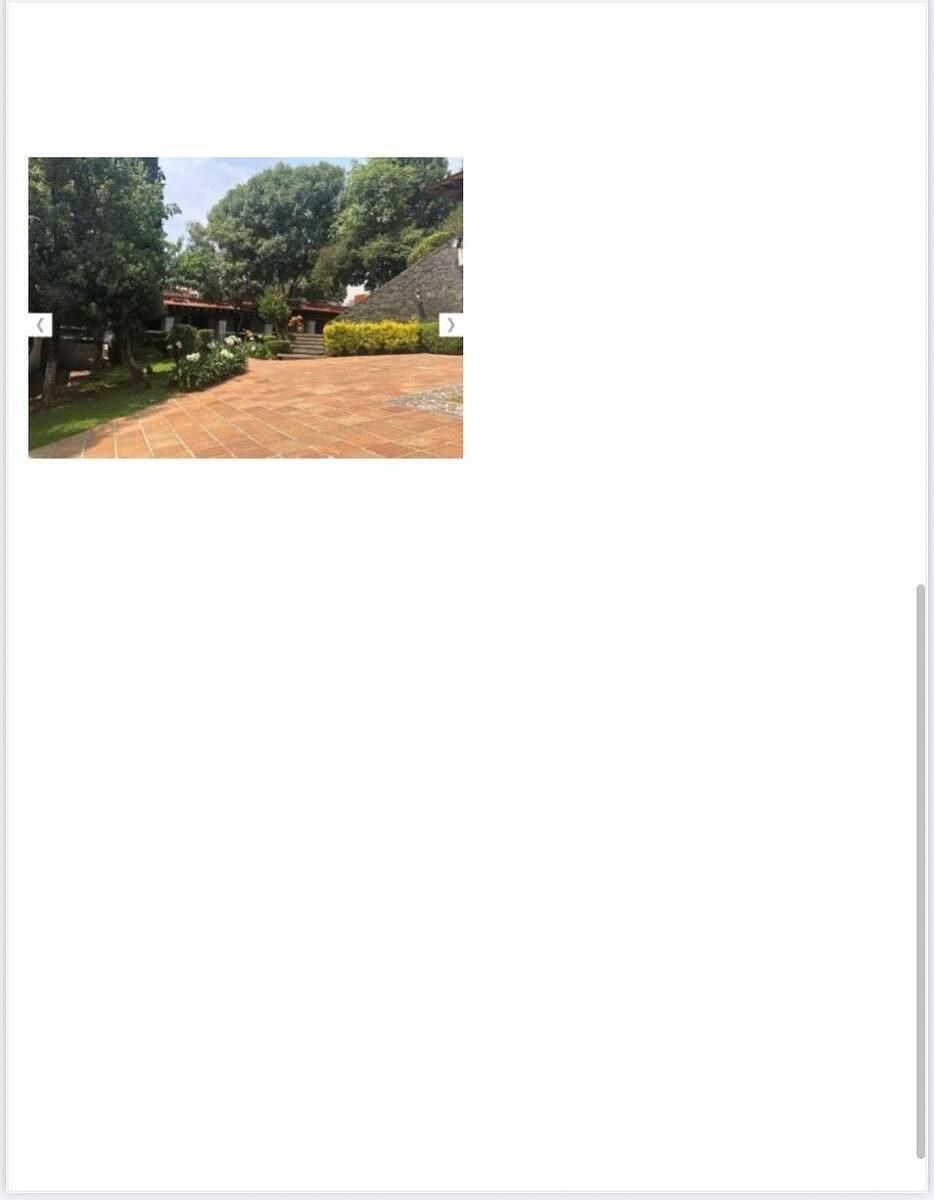Advance to the next photo in carousel
The image size is (934, 1200).
point(450,325)
